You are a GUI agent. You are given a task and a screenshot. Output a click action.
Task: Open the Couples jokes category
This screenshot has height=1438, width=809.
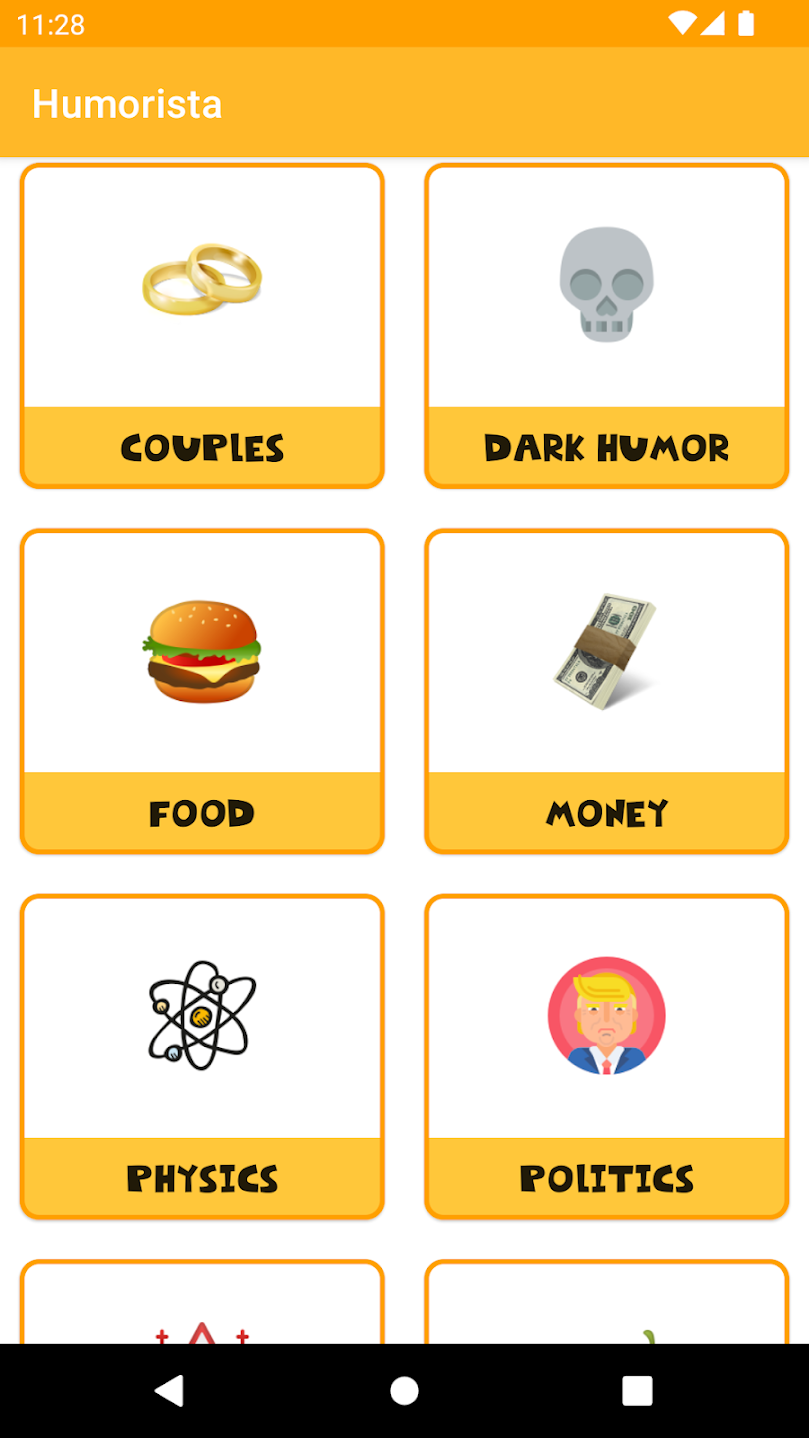pyautogui.click(x=202, y=326)
